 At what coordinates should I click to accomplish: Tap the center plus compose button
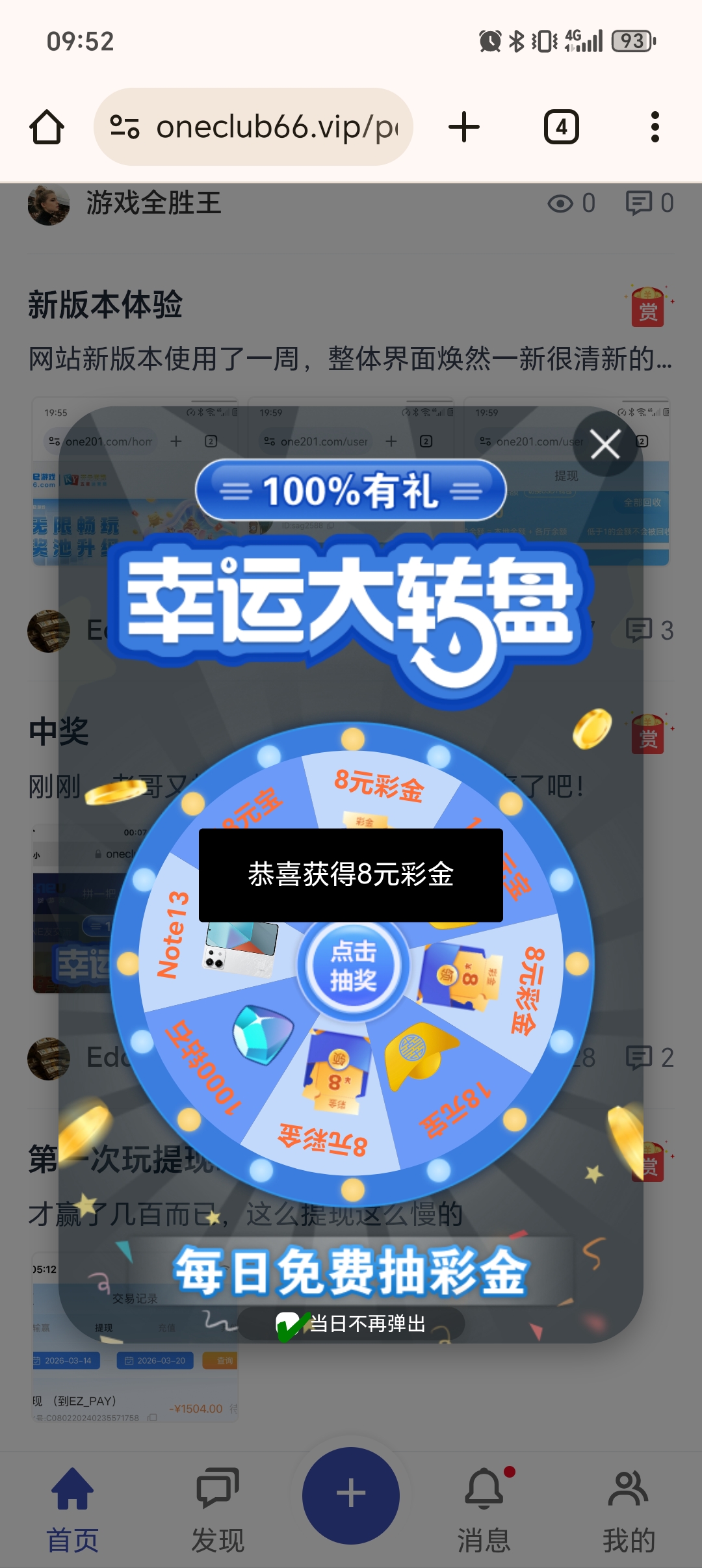point(350,1492)
